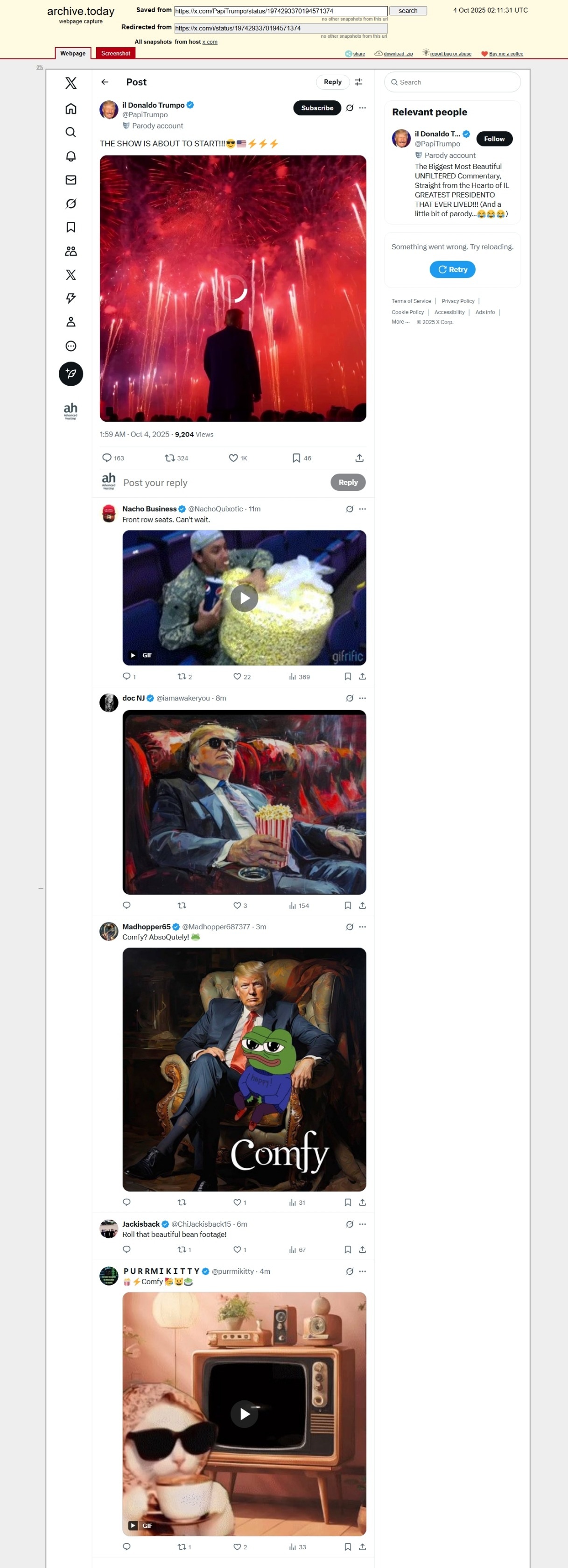The width and height of the screenshot is (568, 1568).
Task: Open the Privacy Policy link
Action: tap(457, 301)
